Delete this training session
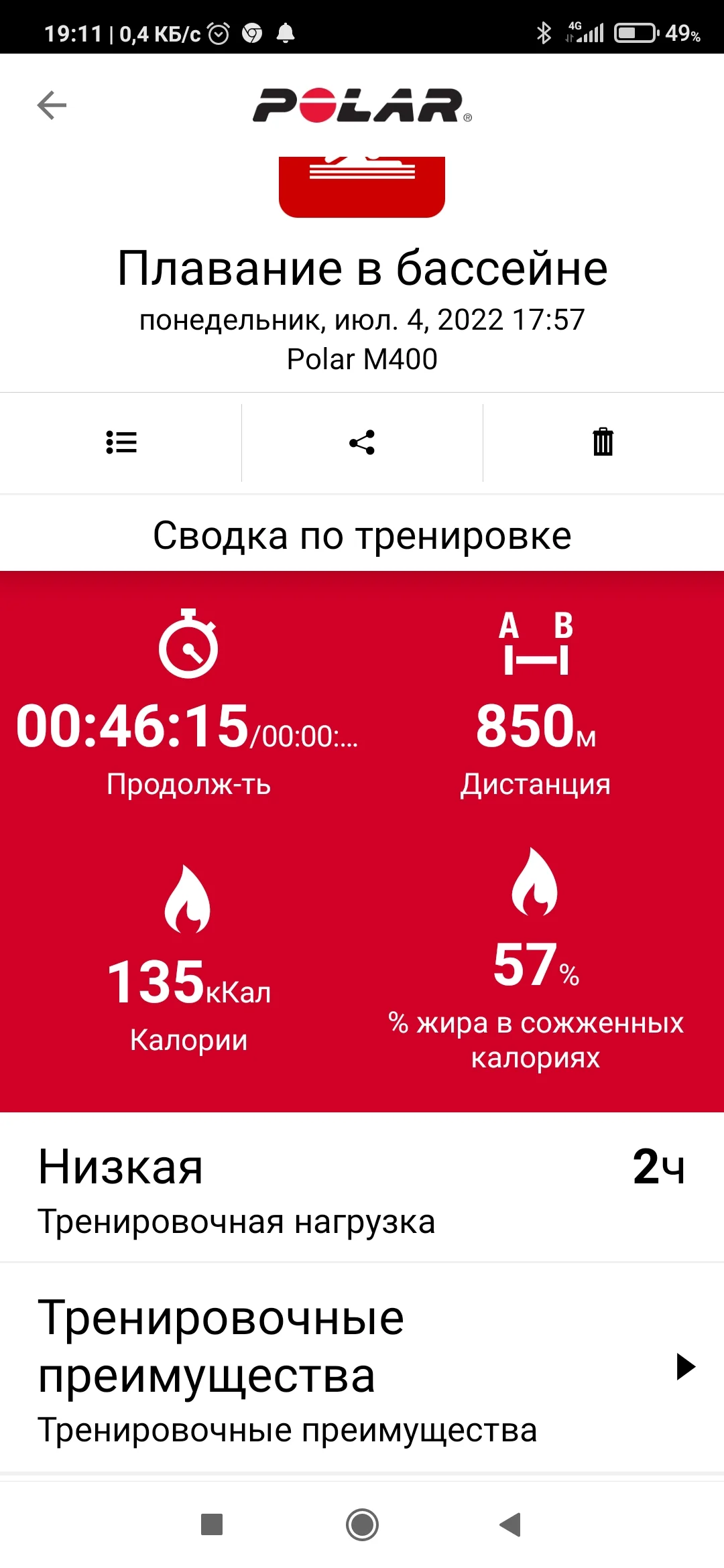The height and width of the screenshot is (1568, 724). coord(603,442)
